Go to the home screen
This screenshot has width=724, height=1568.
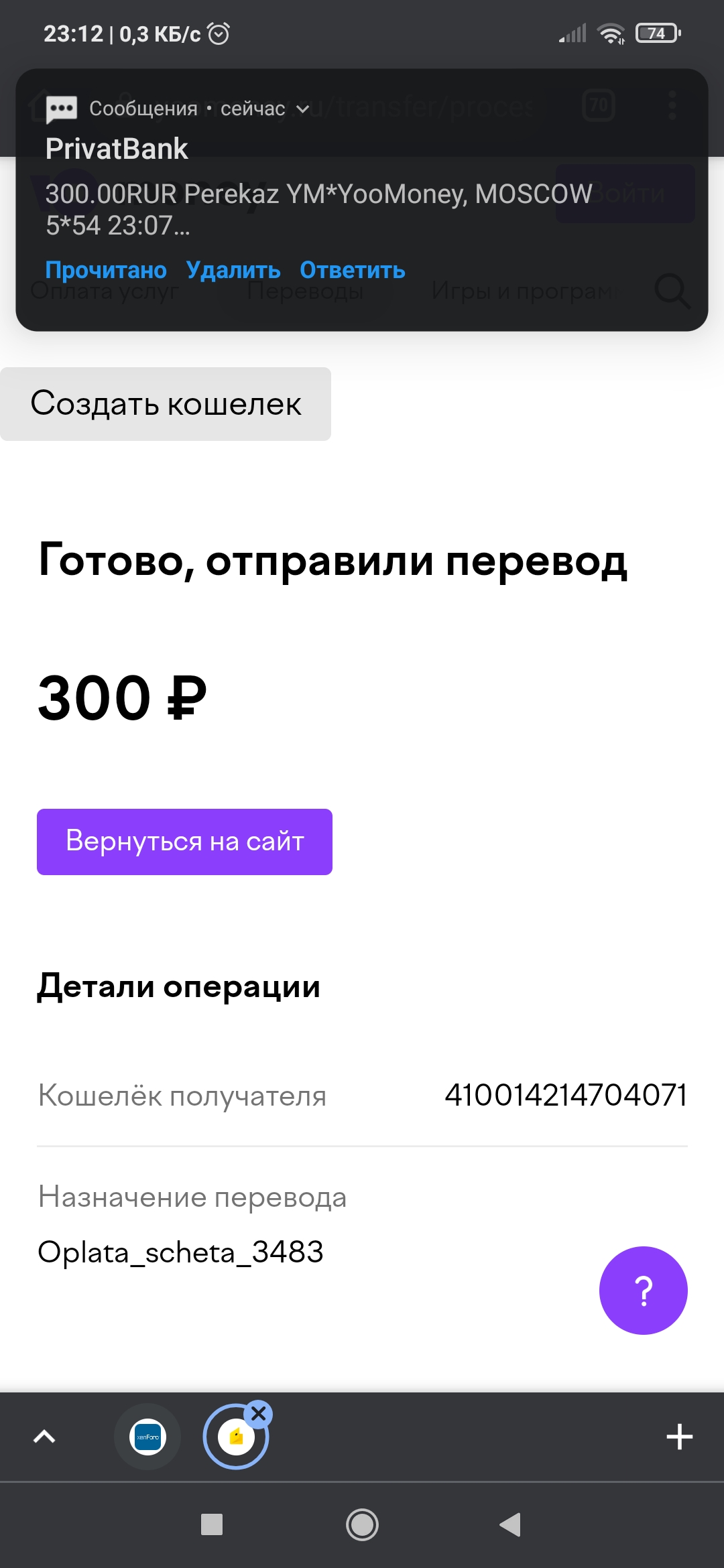(362, 1524)
